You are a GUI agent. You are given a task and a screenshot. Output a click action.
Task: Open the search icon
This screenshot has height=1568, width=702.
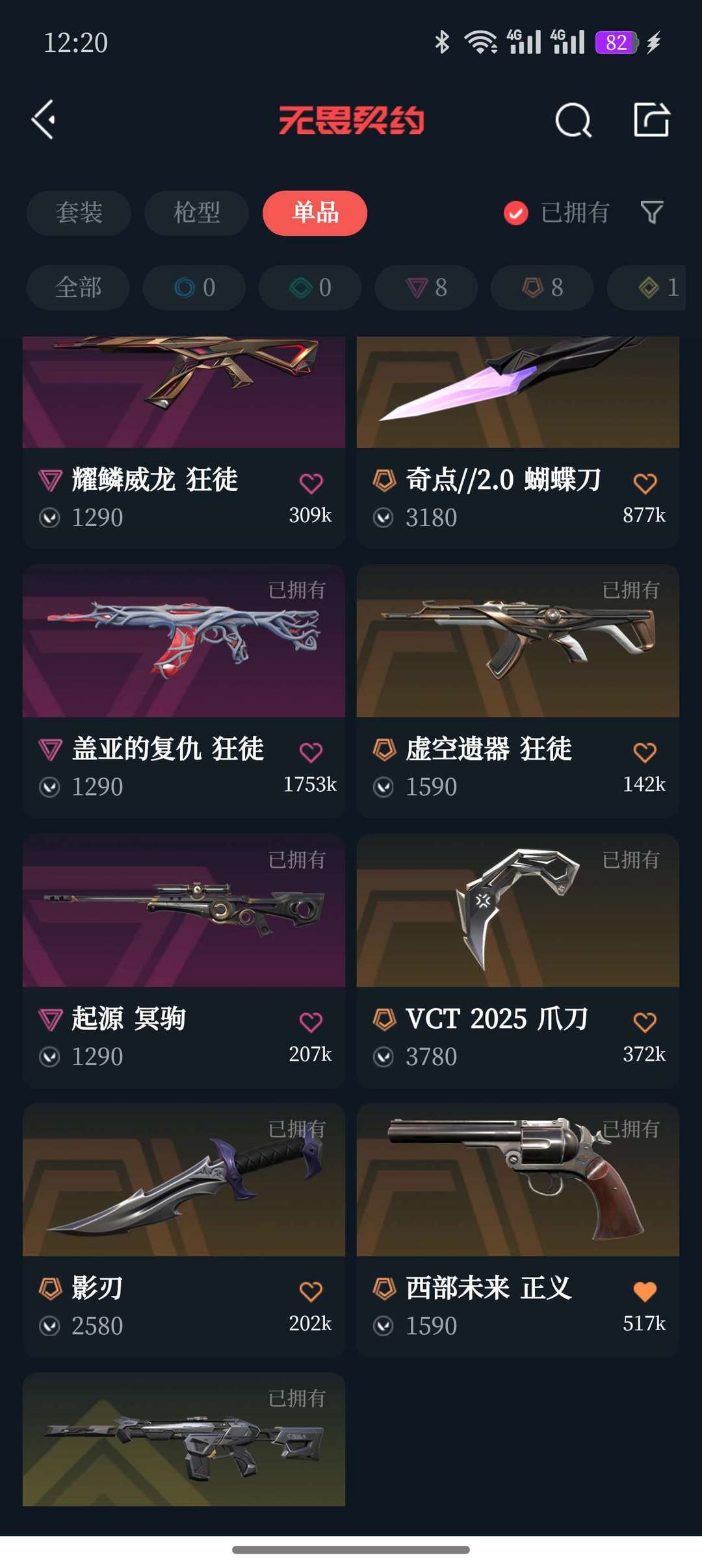(573, 120)
